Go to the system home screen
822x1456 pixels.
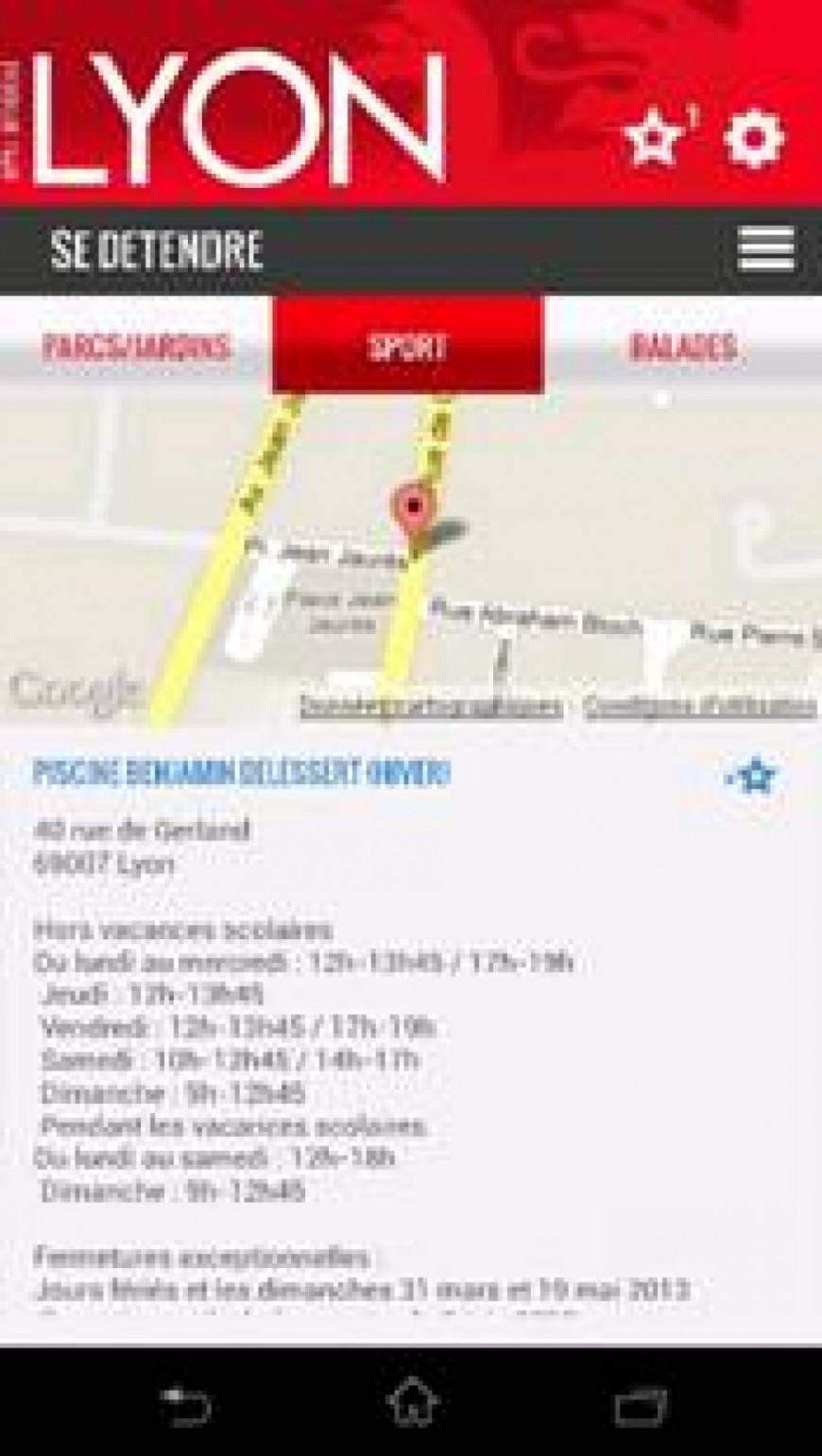pyautogui.click(x=412, y=1402)
